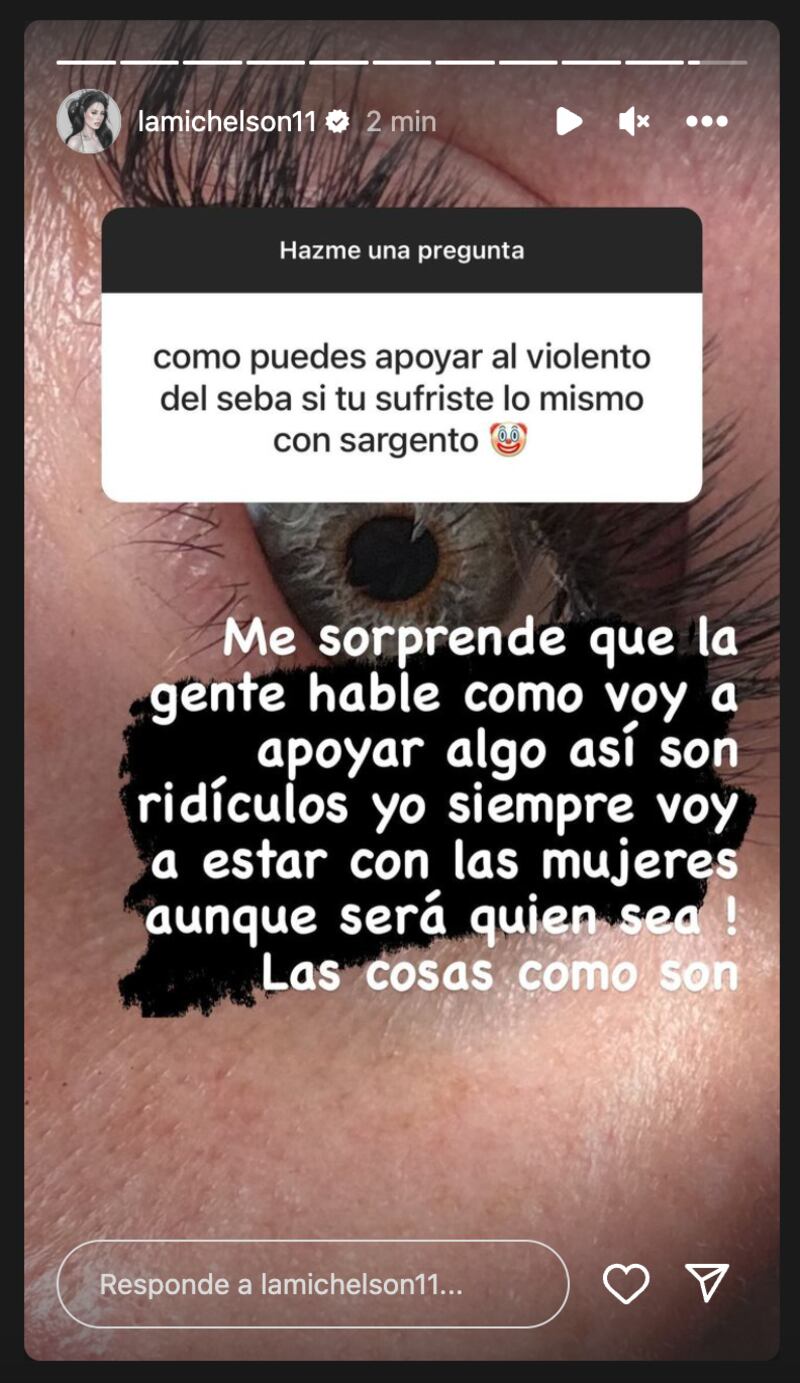Open lamichelson11's profile picture
The width and height of the screenshot is (800, 1383).
89,122
